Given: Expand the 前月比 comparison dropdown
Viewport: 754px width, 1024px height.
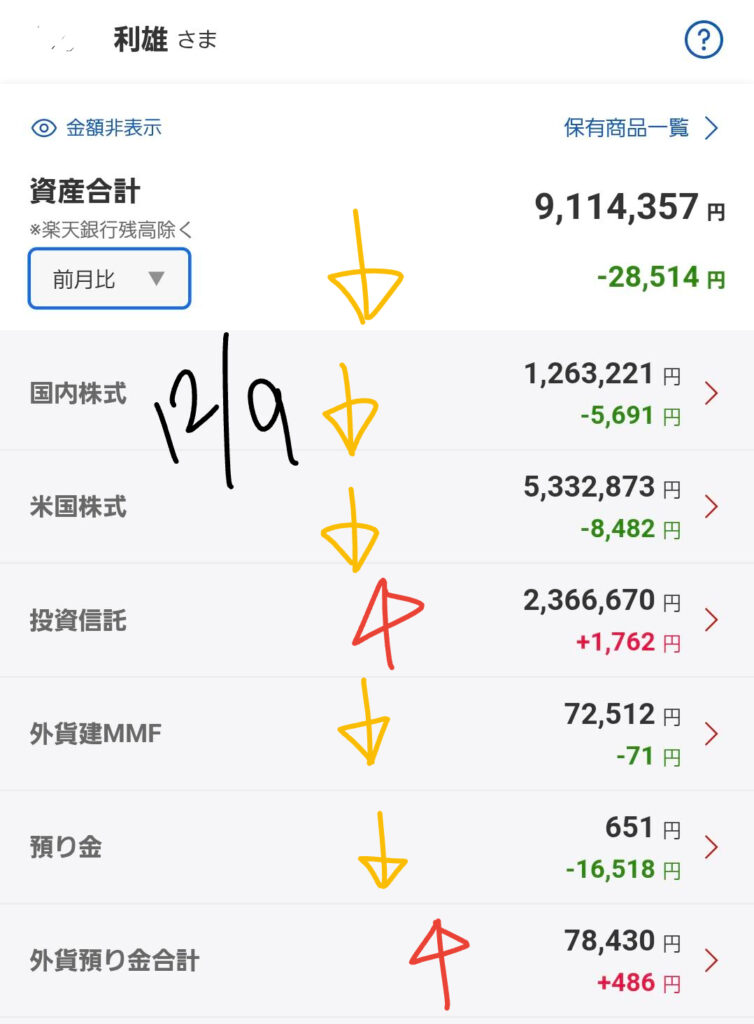Looking at the screenshot, I should coord(109,279).
